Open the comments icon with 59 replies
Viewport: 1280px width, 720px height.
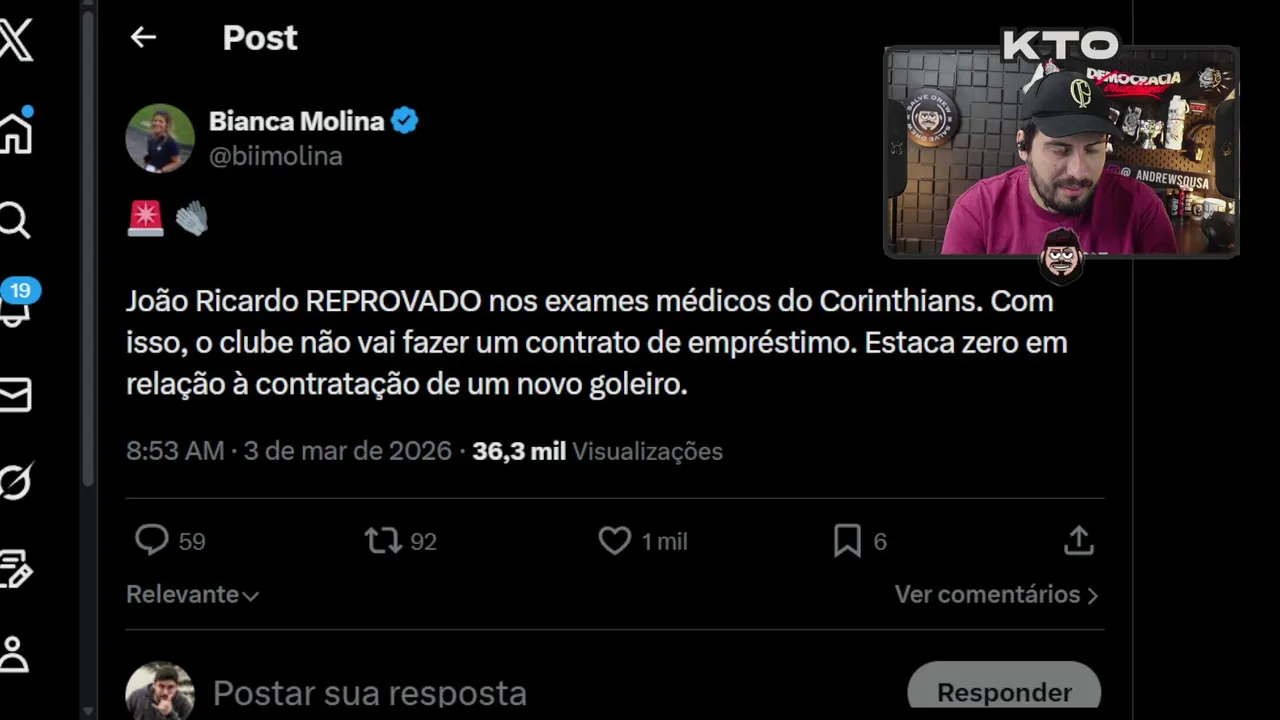[152, 541]
